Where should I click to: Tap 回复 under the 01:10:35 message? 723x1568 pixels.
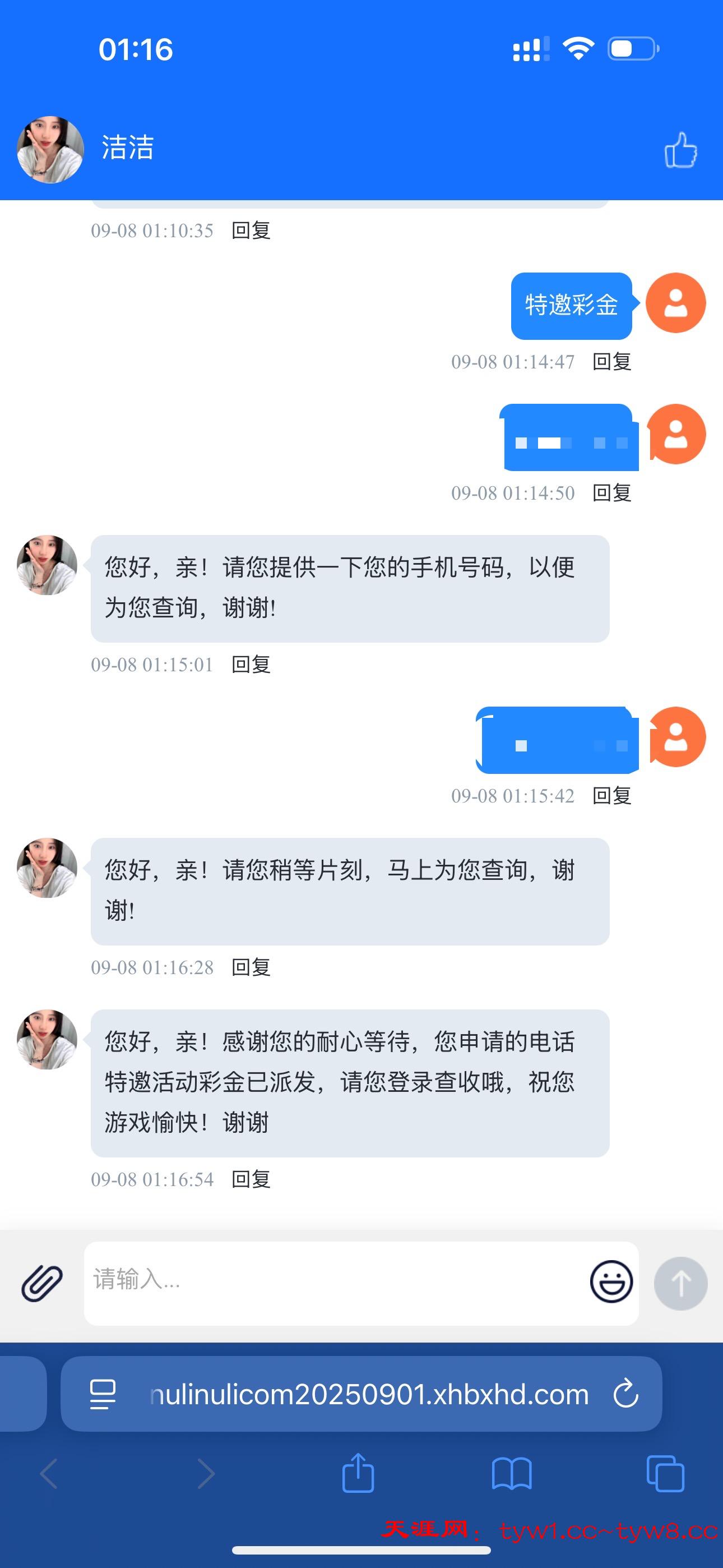[x=251, y=230]
